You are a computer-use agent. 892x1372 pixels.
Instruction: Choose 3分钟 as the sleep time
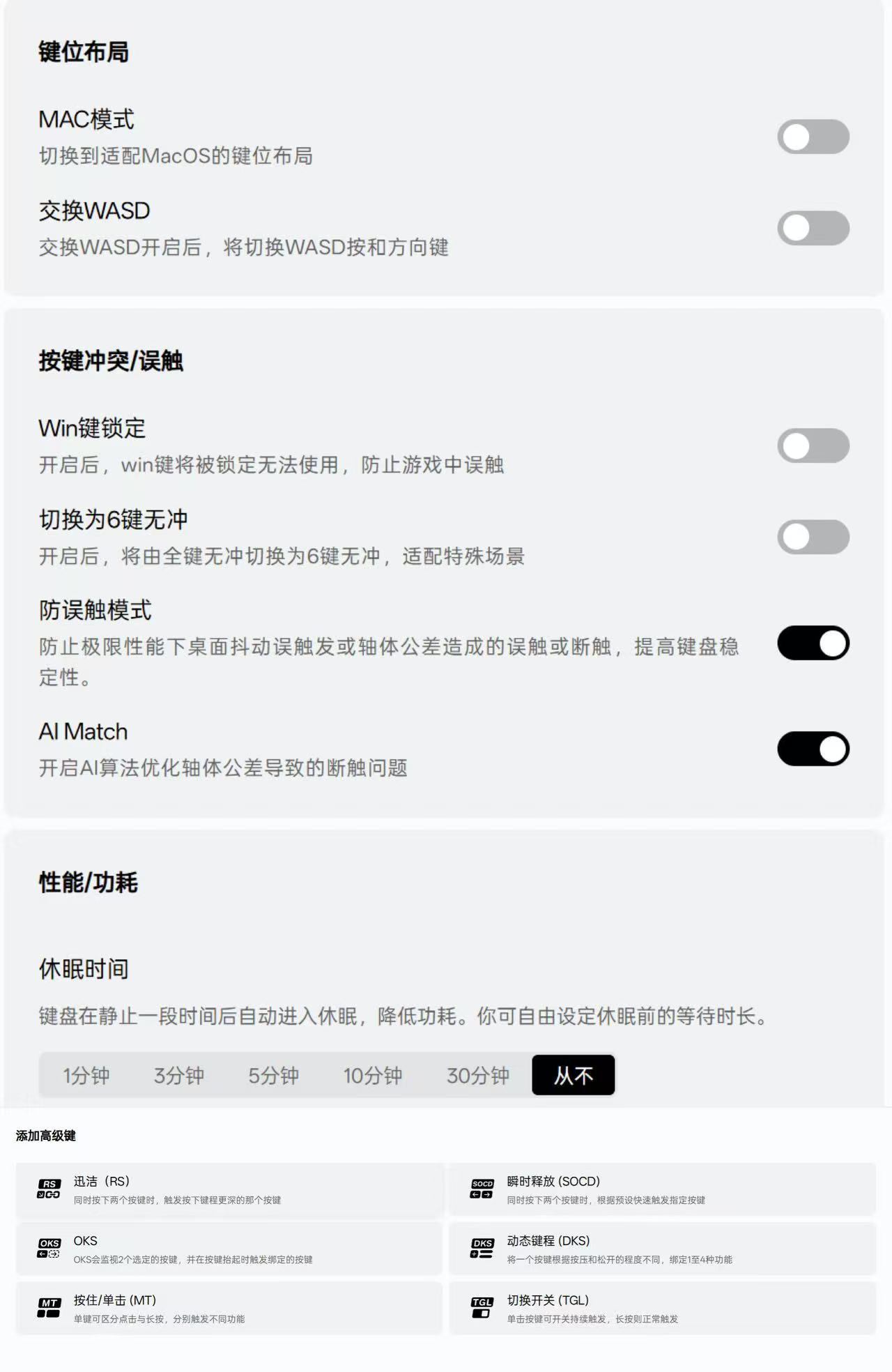pyautogui.click(x=179, y=1075)
